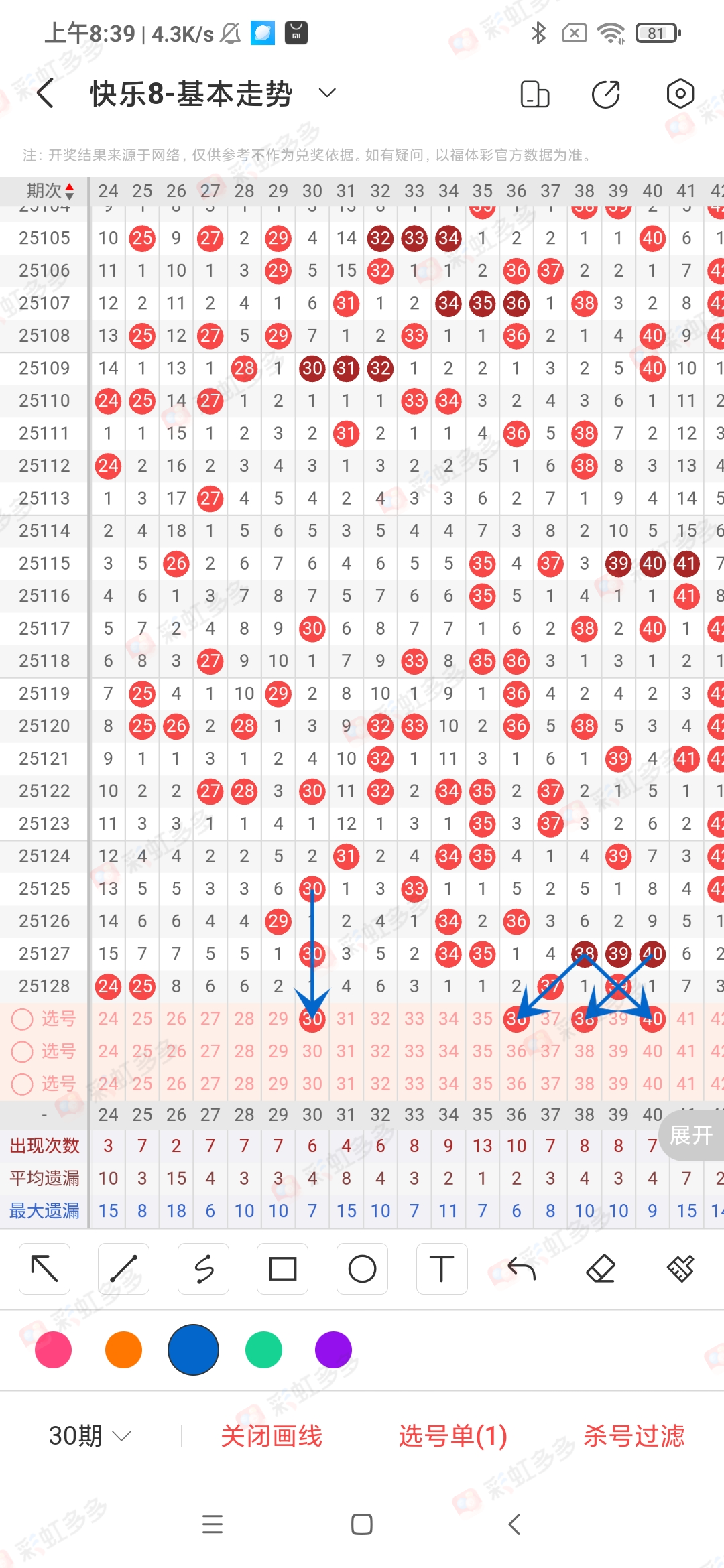Image resolution: width=724 pixels, height=1568 pixels.
Task: Tap the 展开 expand button
Action: (x=691, y=1135)
